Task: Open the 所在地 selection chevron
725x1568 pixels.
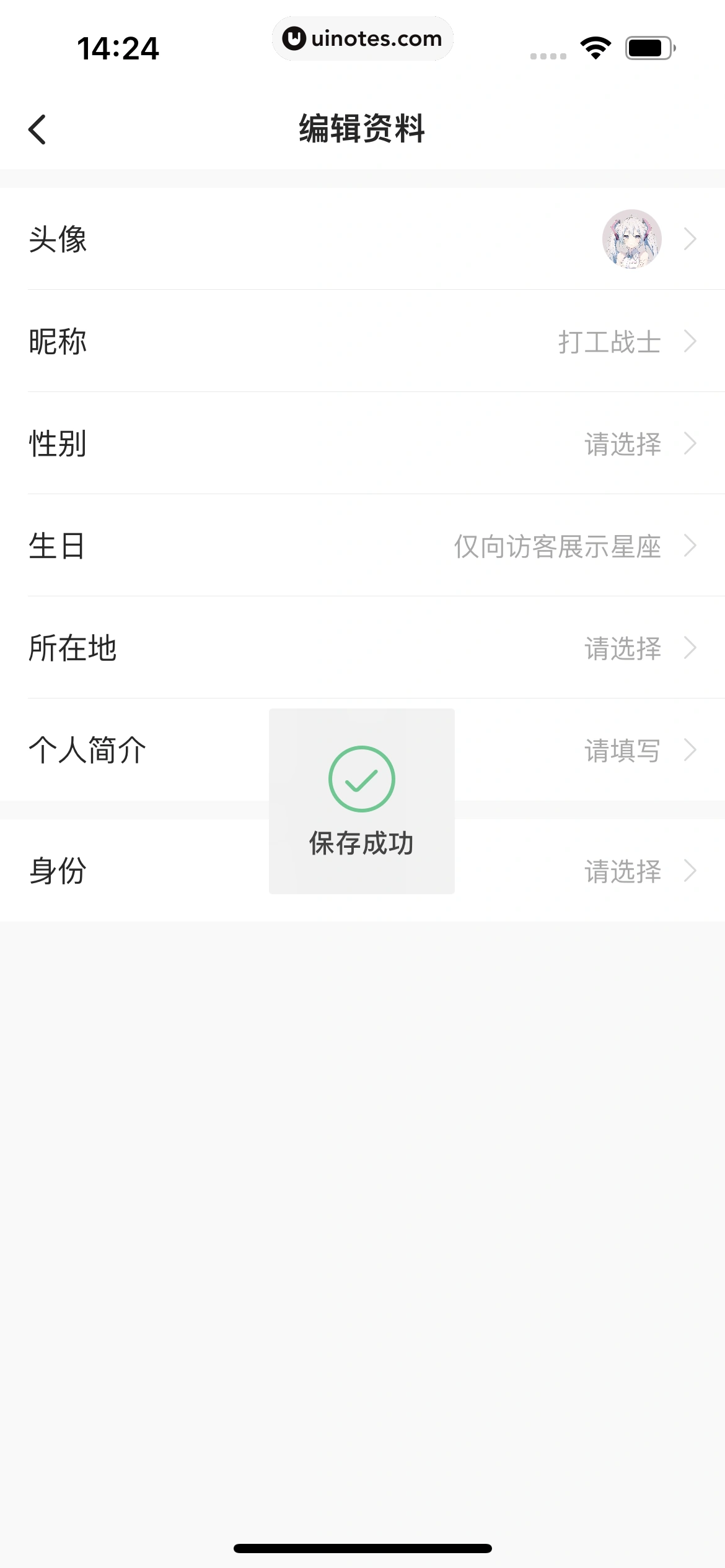Action: (x=692, y=648)
